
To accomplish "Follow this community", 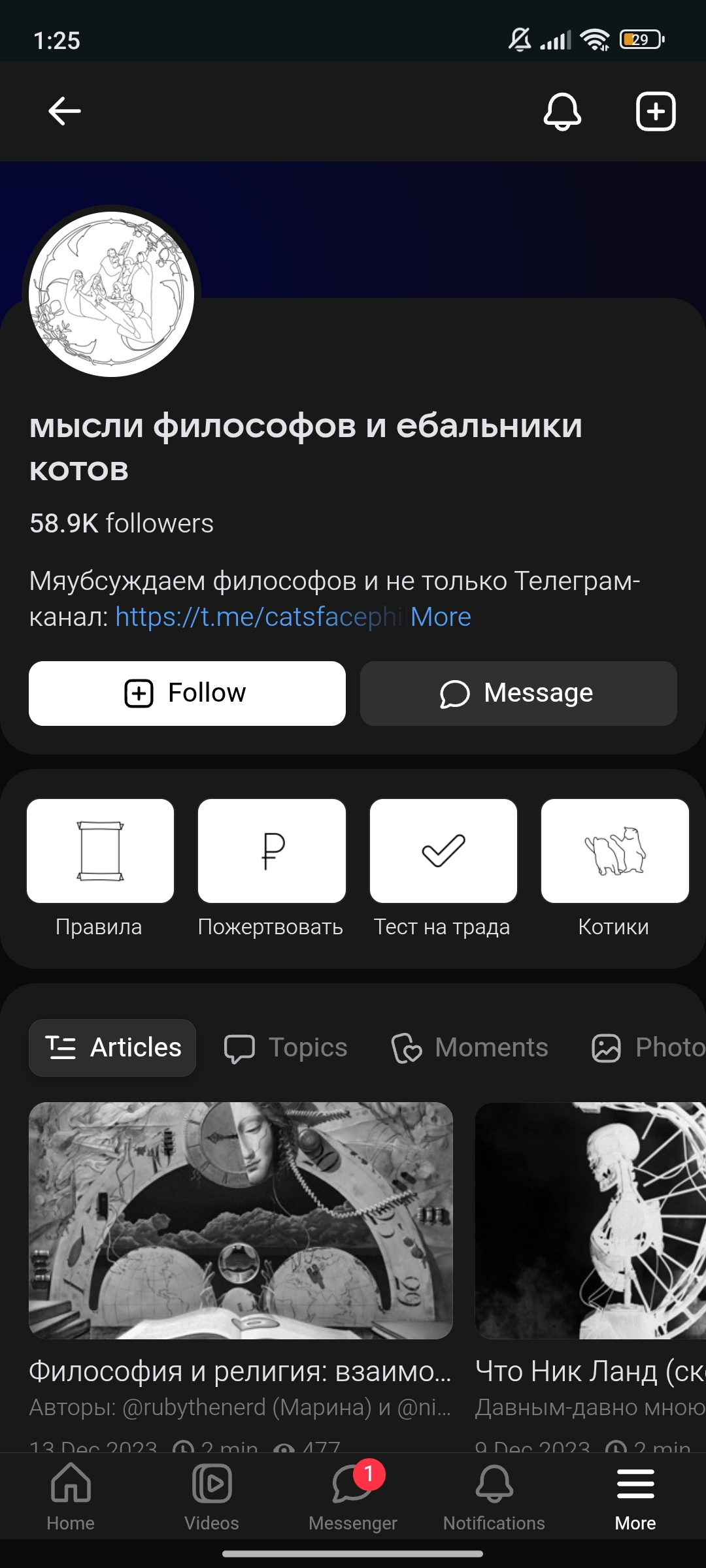I will point(187,693).
